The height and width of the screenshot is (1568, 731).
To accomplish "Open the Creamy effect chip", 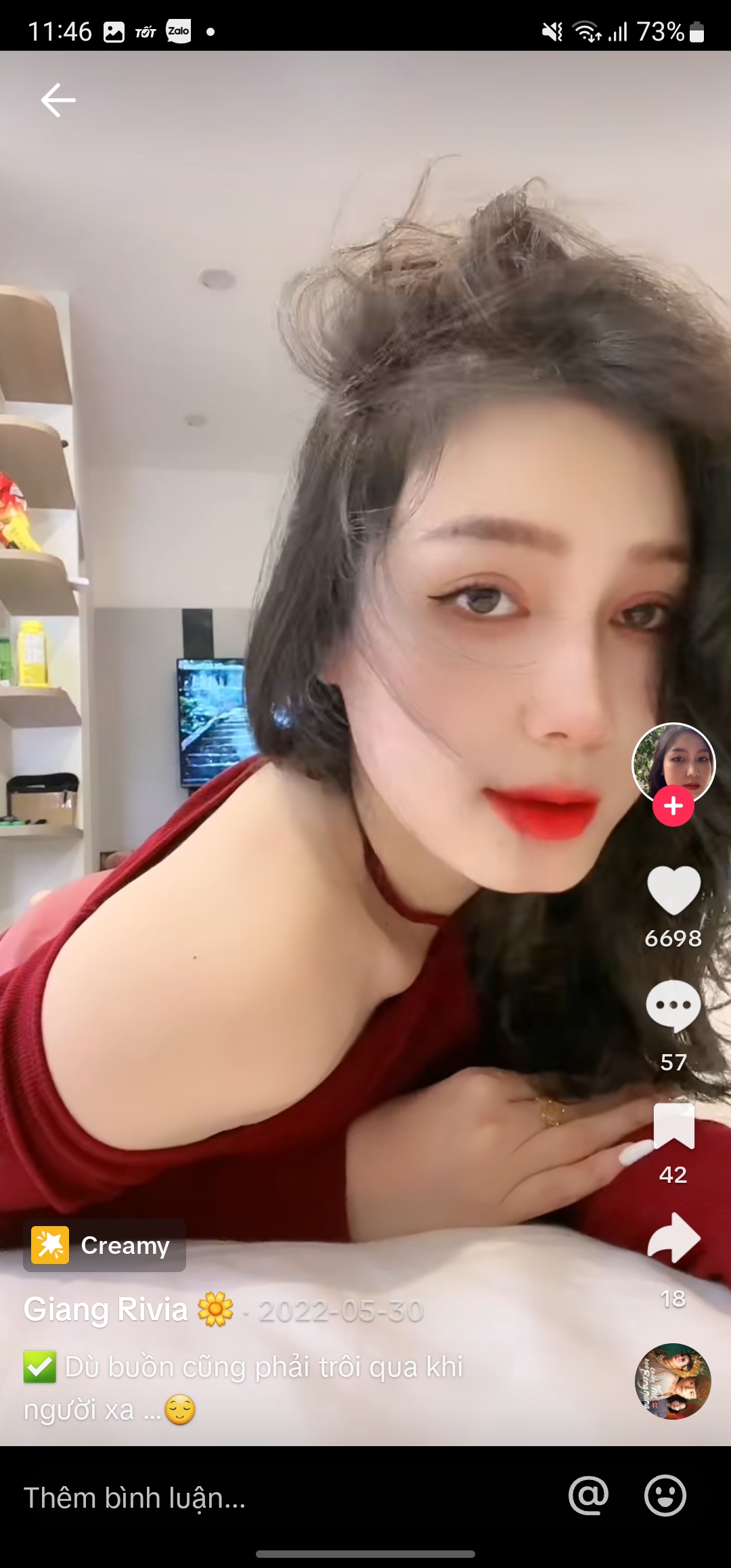I will point(104,1245).
